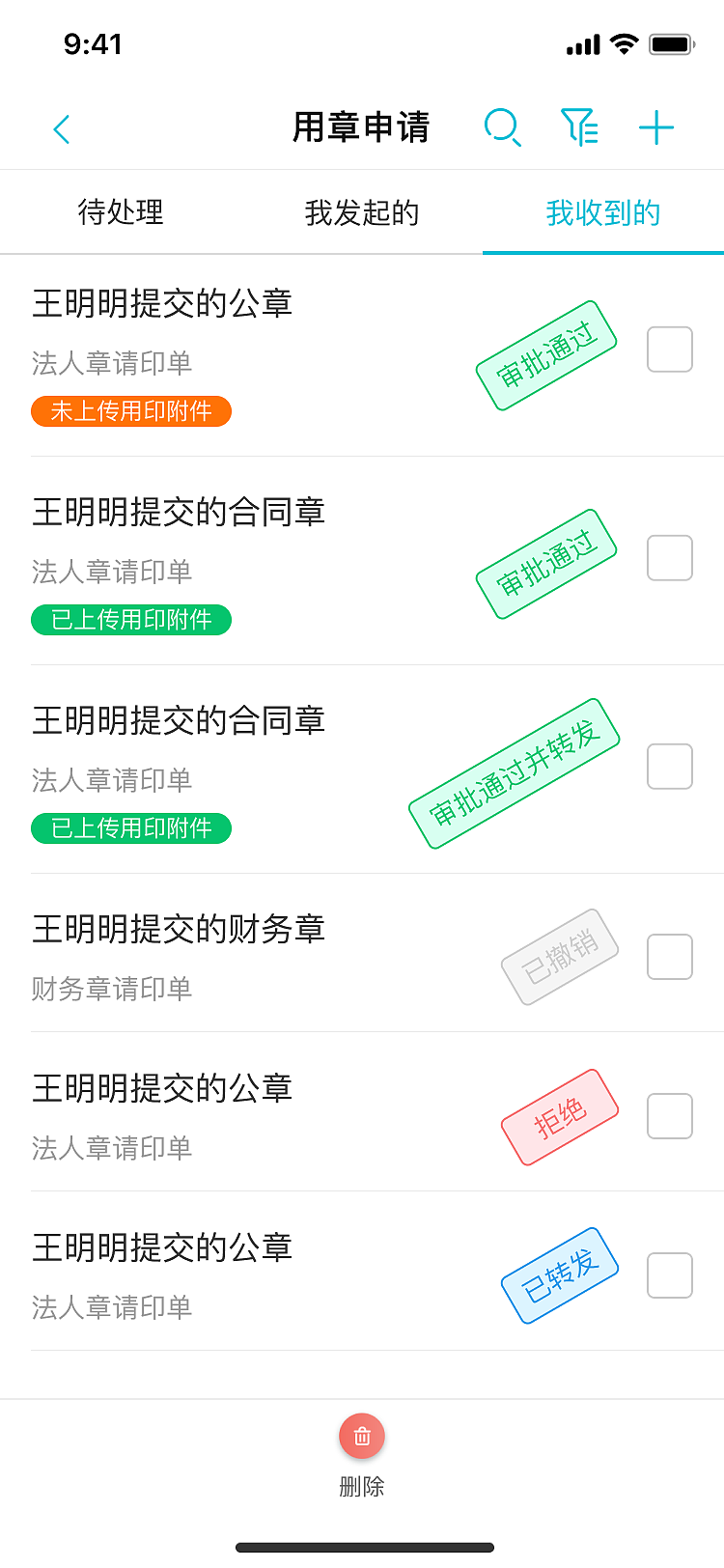This screenshot has width=724, height=1568.
Task: Tap the red trash delete icon at bottom
Action: click(x=362, y=1436)
